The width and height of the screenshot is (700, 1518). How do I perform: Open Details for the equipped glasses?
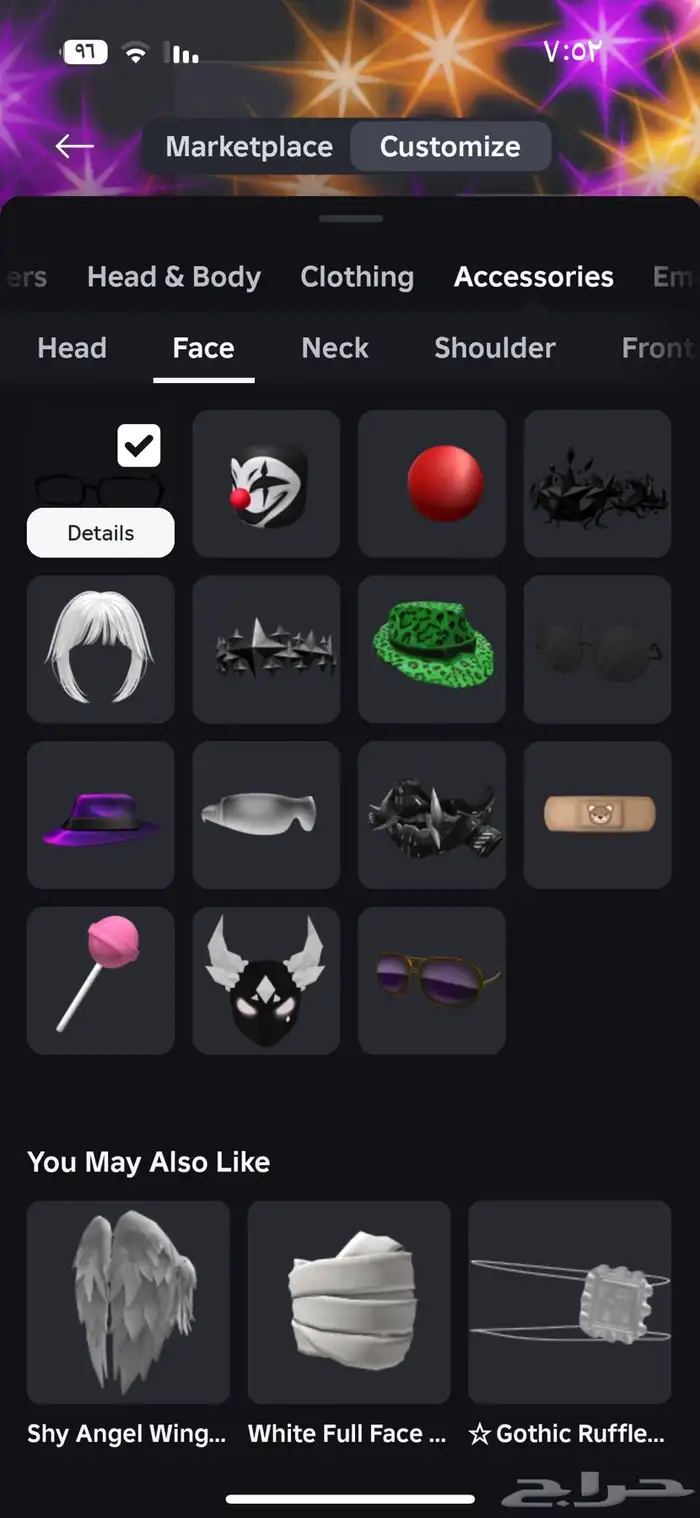pyautogui.click(x=100, y=533)
